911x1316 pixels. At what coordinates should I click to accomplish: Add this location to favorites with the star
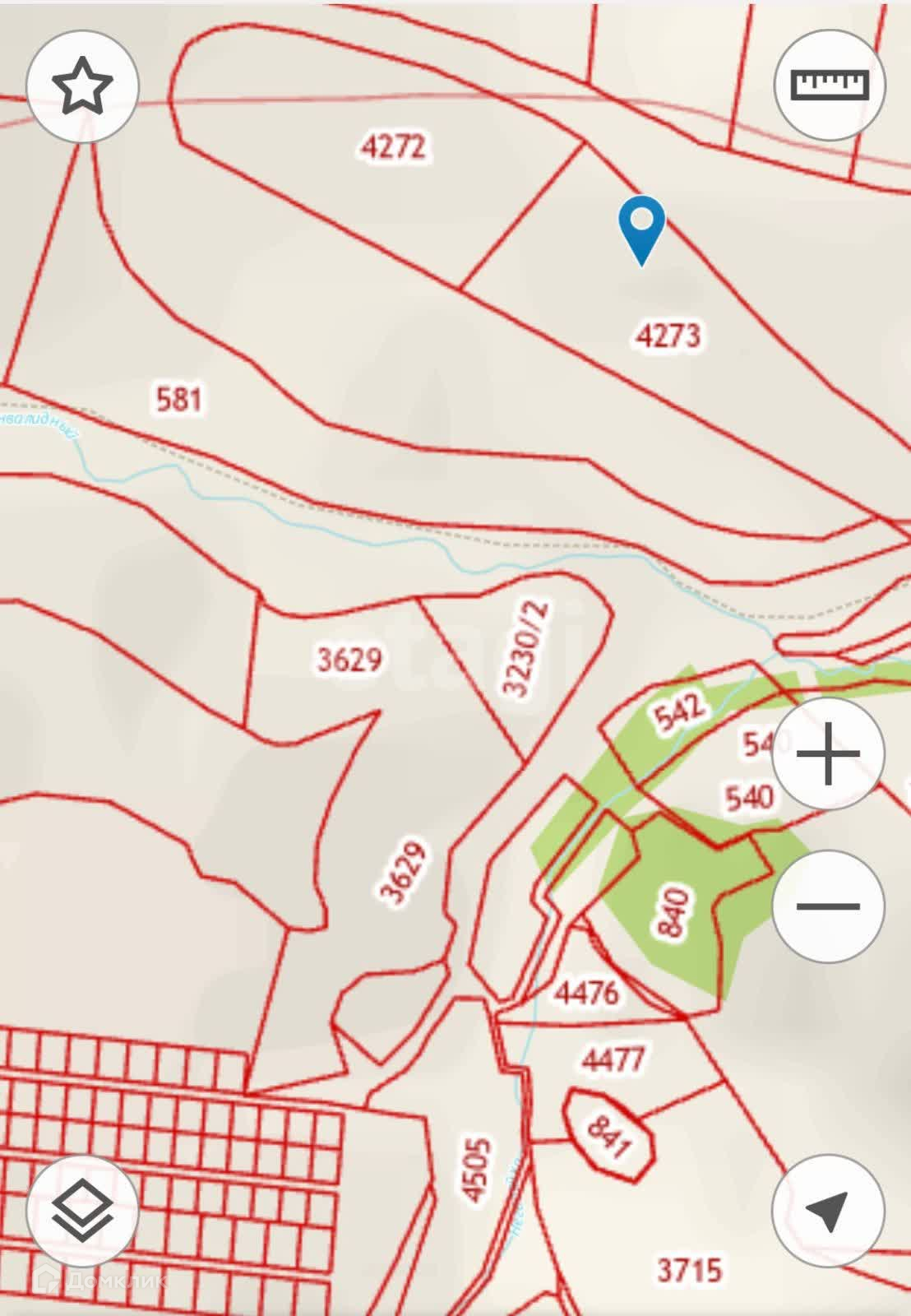coord(82,86)
